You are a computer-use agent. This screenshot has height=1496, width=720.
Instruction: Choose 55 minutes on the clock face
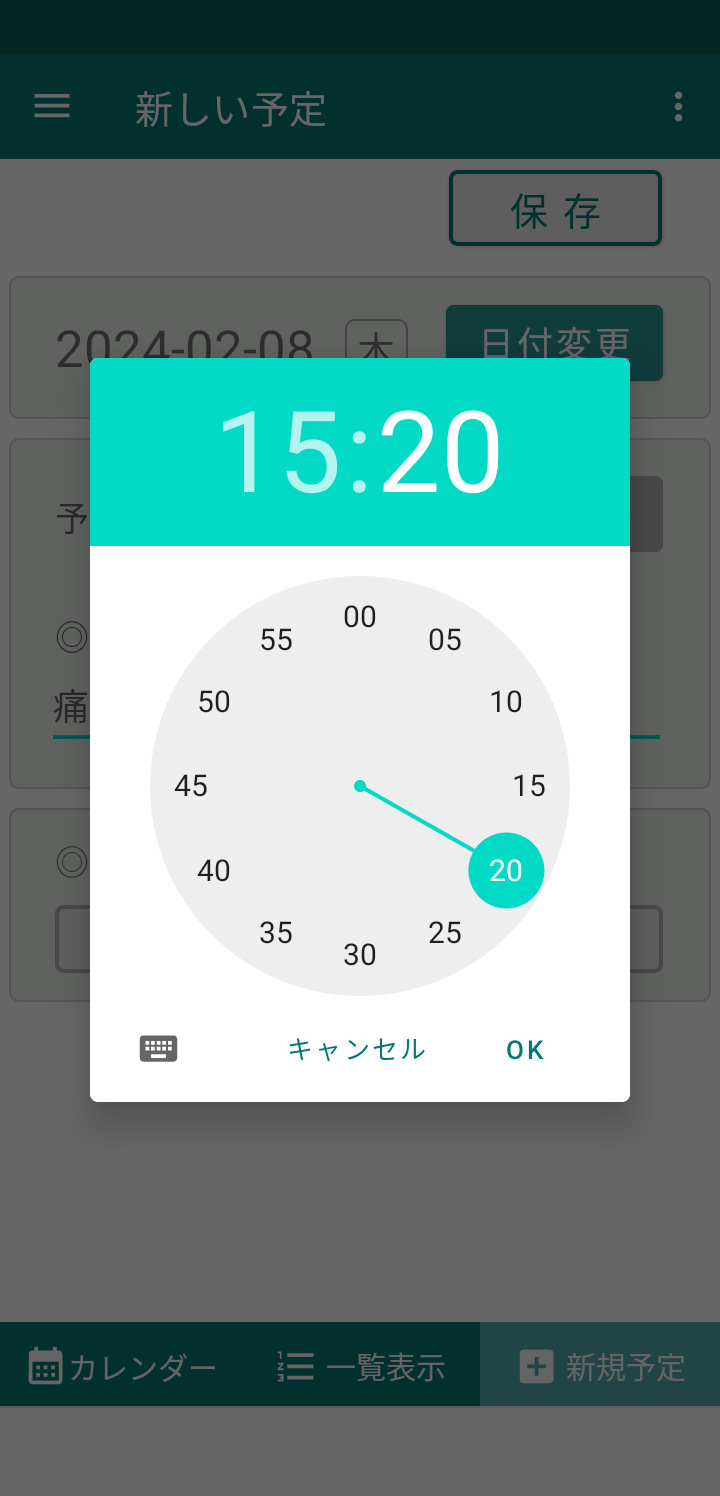[276, 640]
